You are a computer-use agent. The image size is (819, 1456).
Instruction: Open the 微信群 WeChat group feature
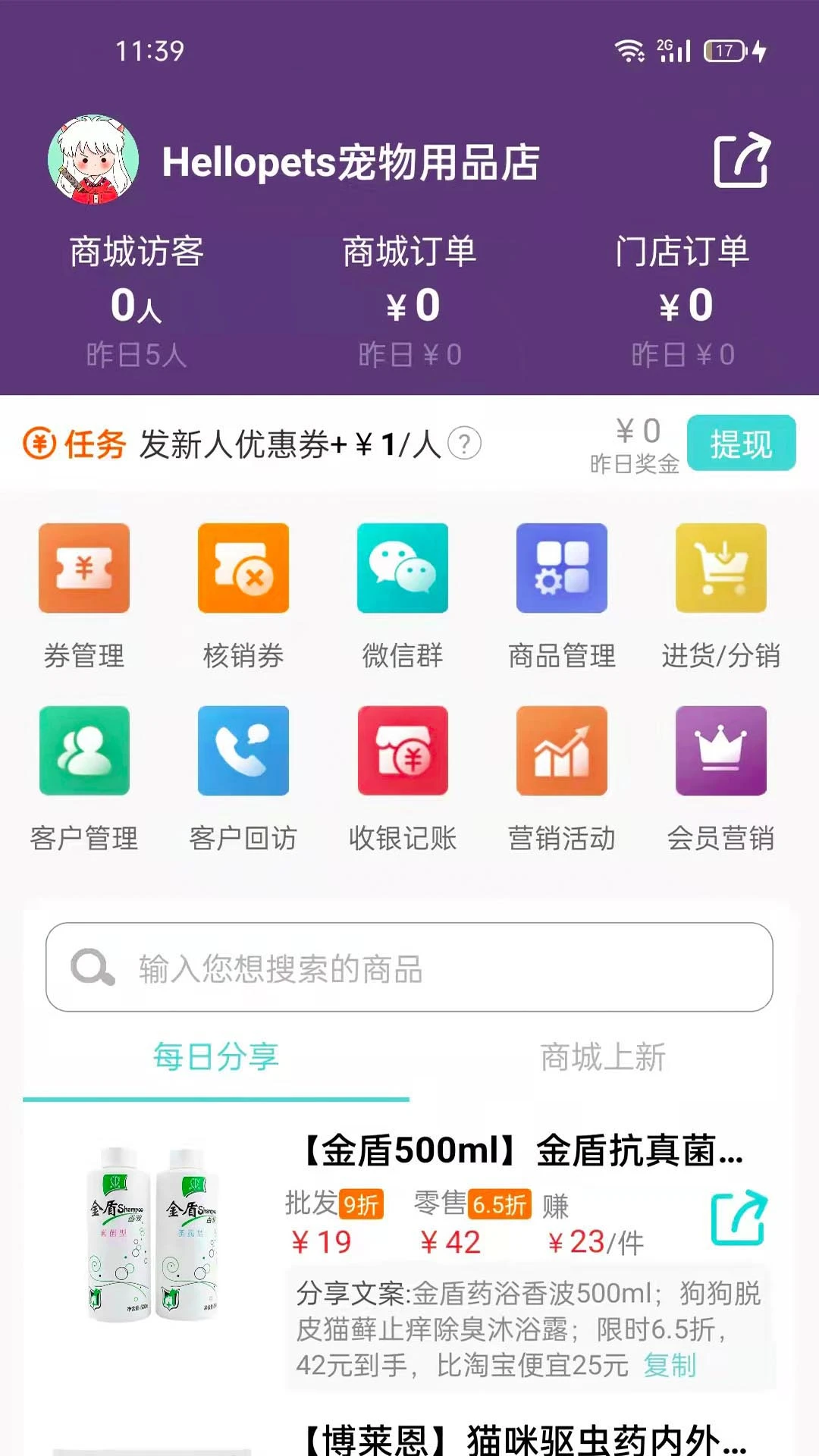[402, 569]
